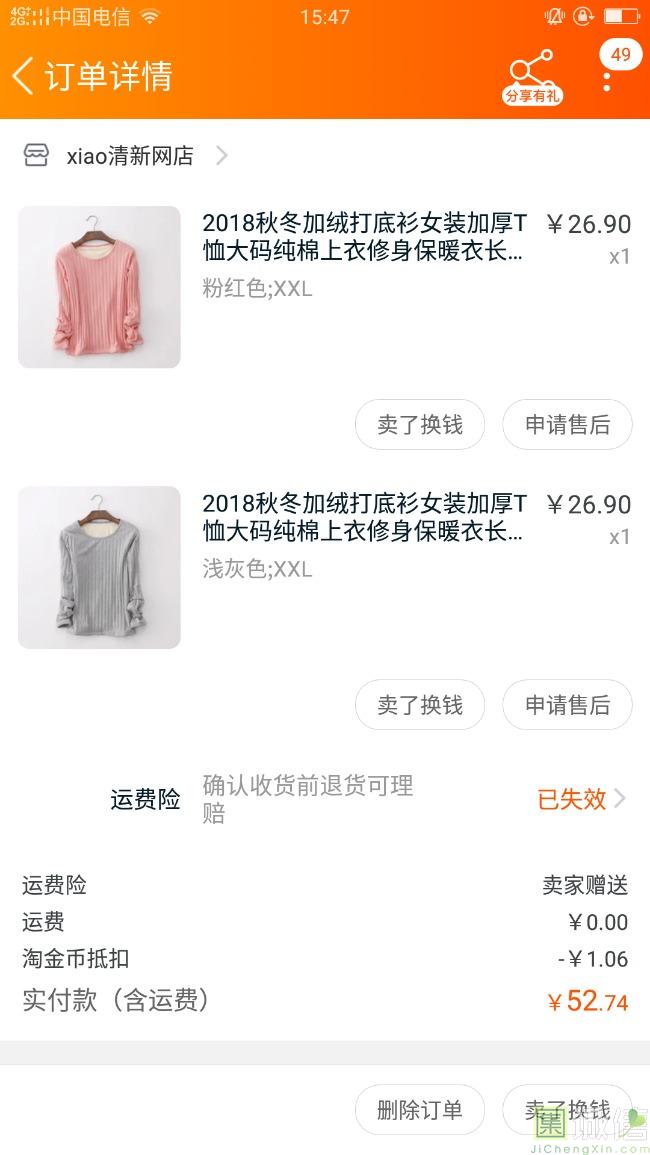Open the pink 粉红色 sweater product
Screen dimensions: 650x1155
click(x=99, y=287)
